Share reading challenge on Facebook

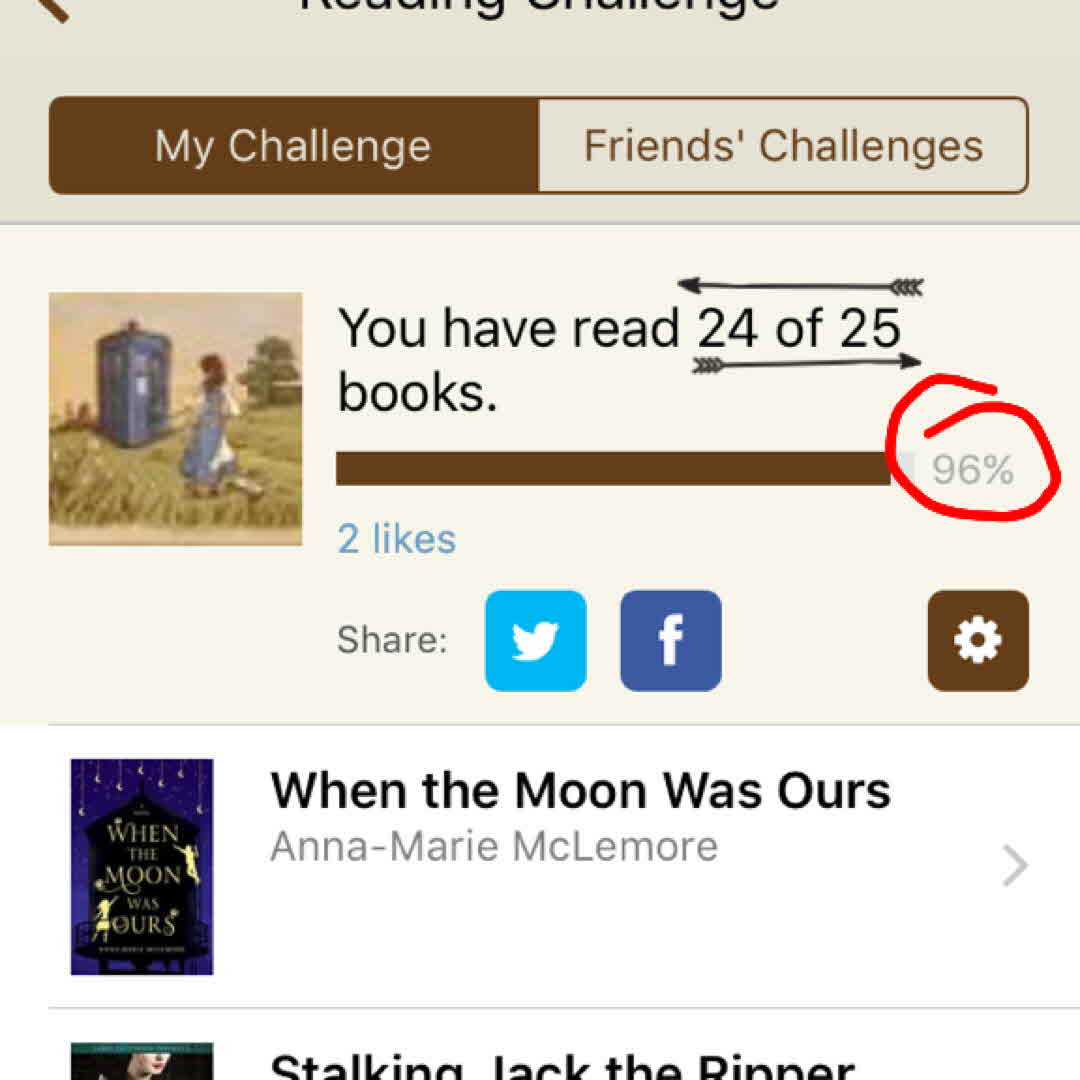[671, 641]
